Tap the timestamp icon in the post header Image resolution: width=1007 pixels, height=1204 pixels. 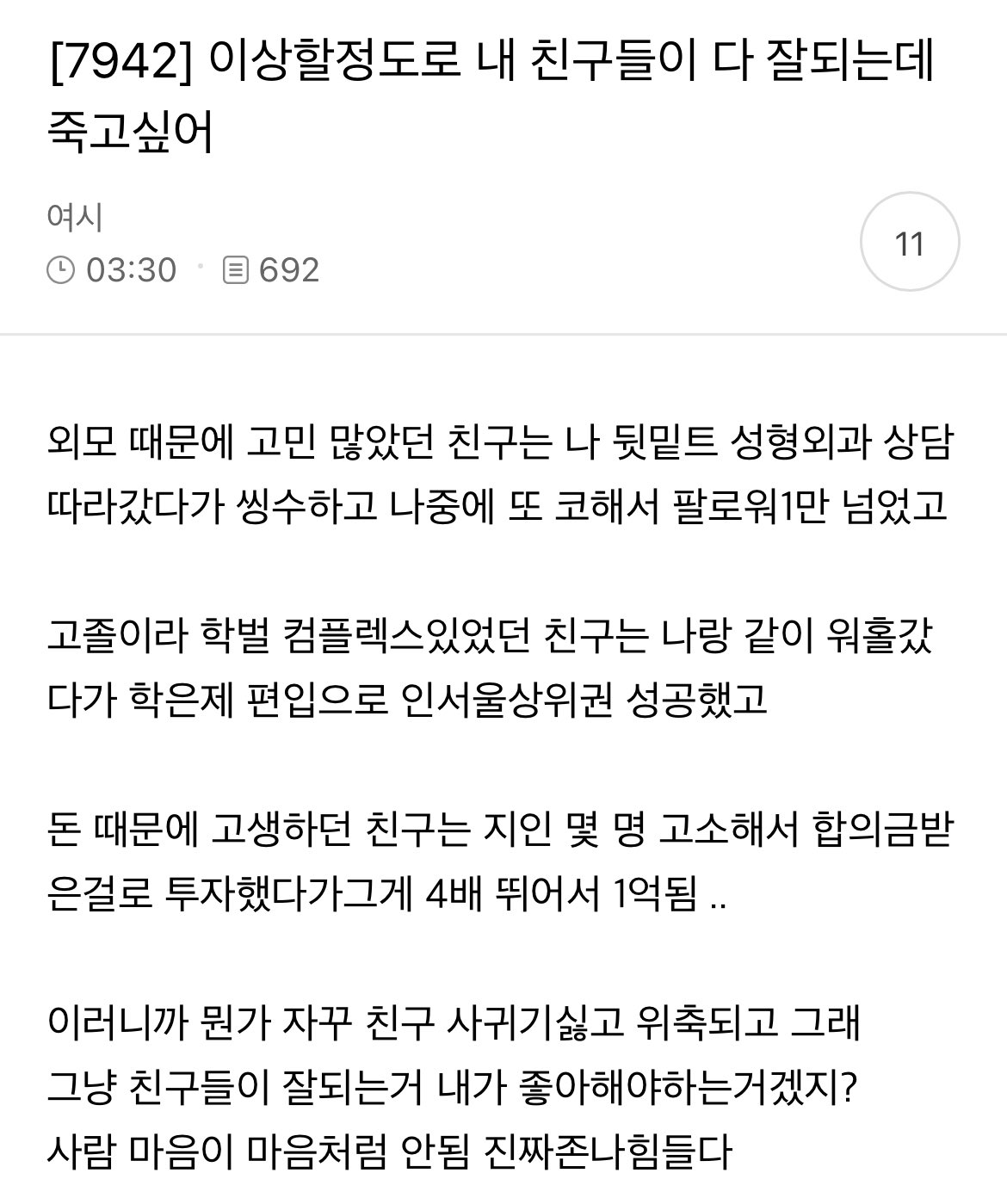62,269
